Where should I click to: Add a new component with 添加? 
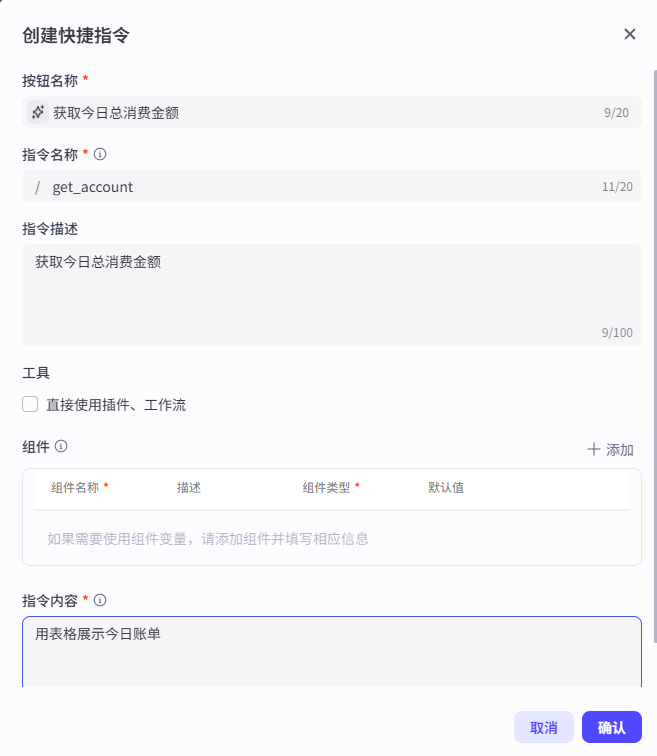pyautogui.click(x=610, y=450)
